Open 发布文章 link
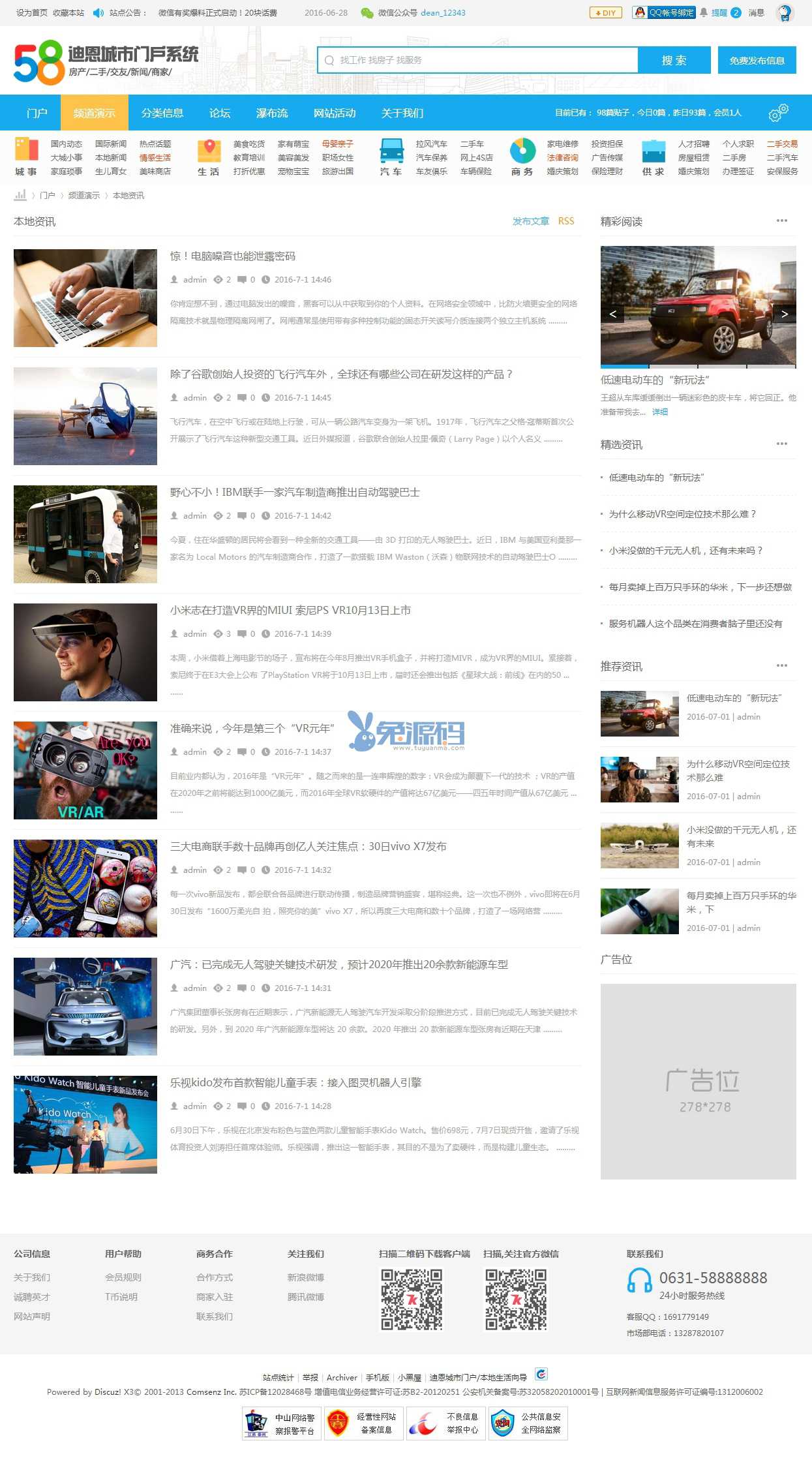 point(530,221)
